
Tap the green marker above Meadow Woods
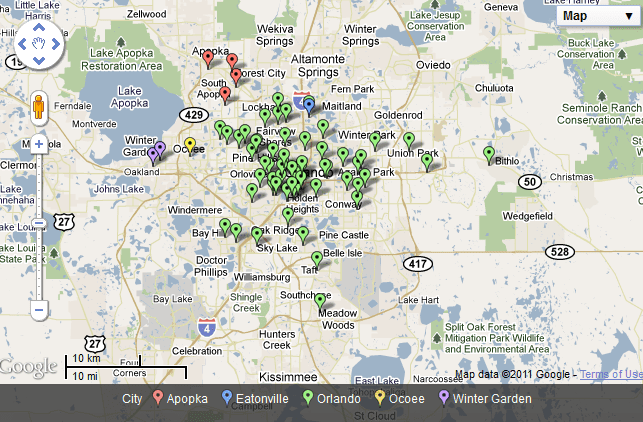point(320,300)
